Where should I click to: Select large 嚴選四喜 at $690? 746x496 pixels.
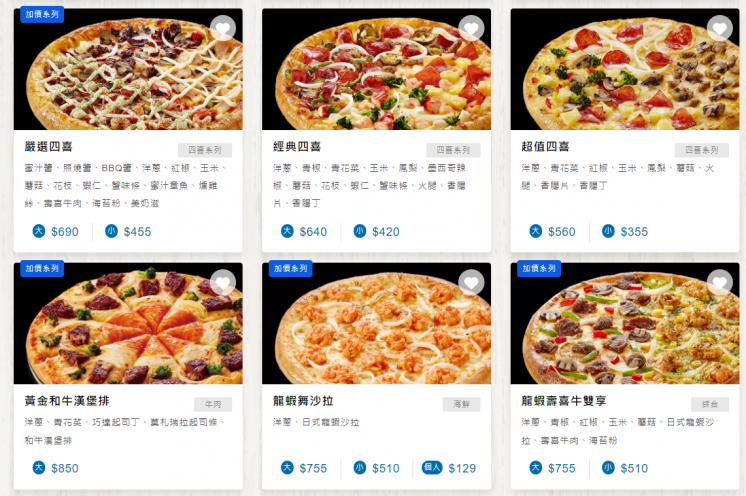55,232
